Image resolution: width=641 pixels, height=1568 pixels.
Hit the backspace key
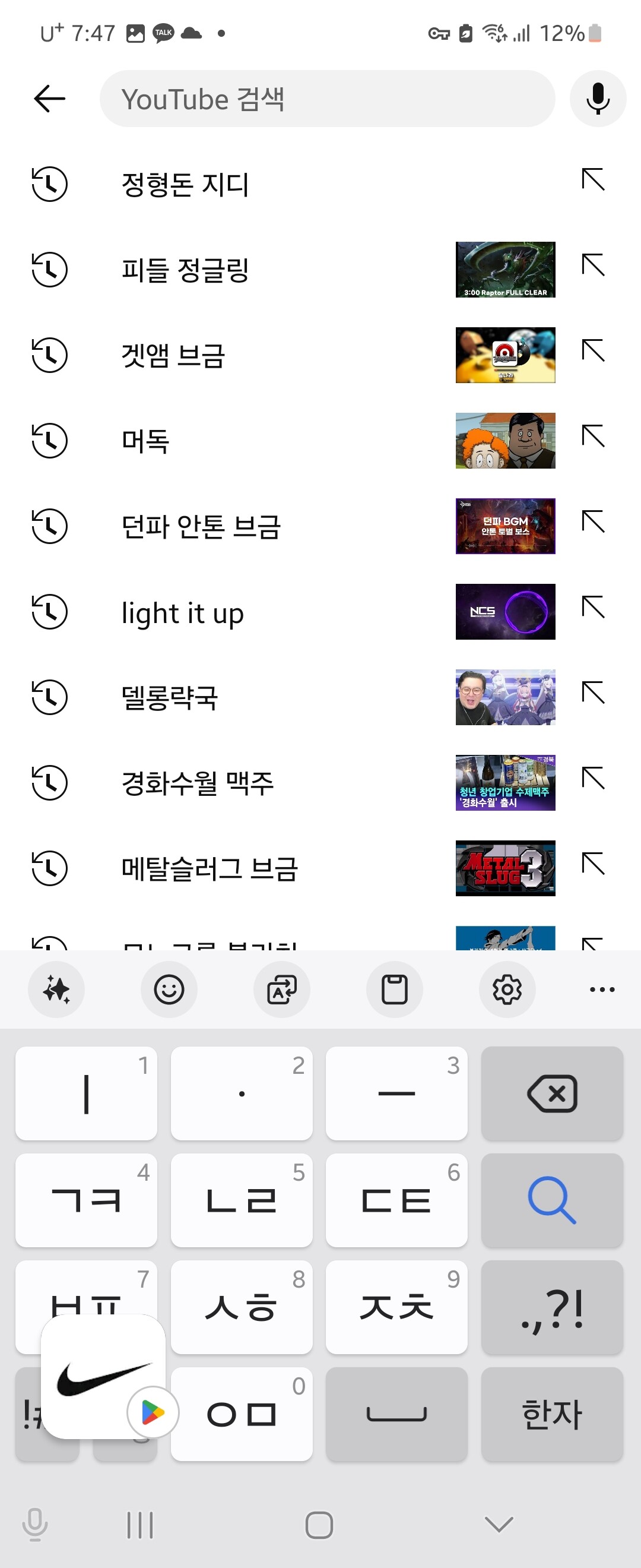551,1094
